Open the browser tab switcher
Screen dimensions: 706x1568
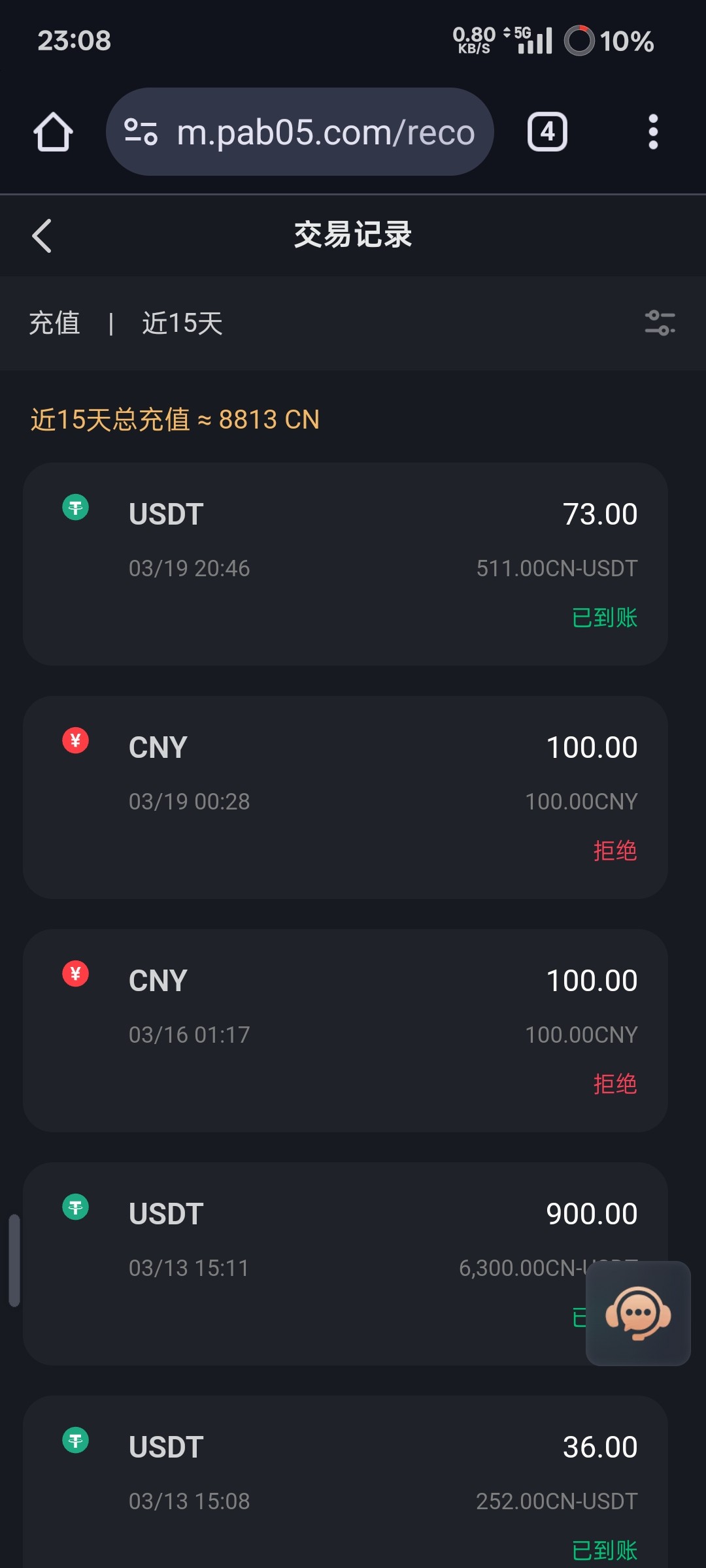click(547, 132)
